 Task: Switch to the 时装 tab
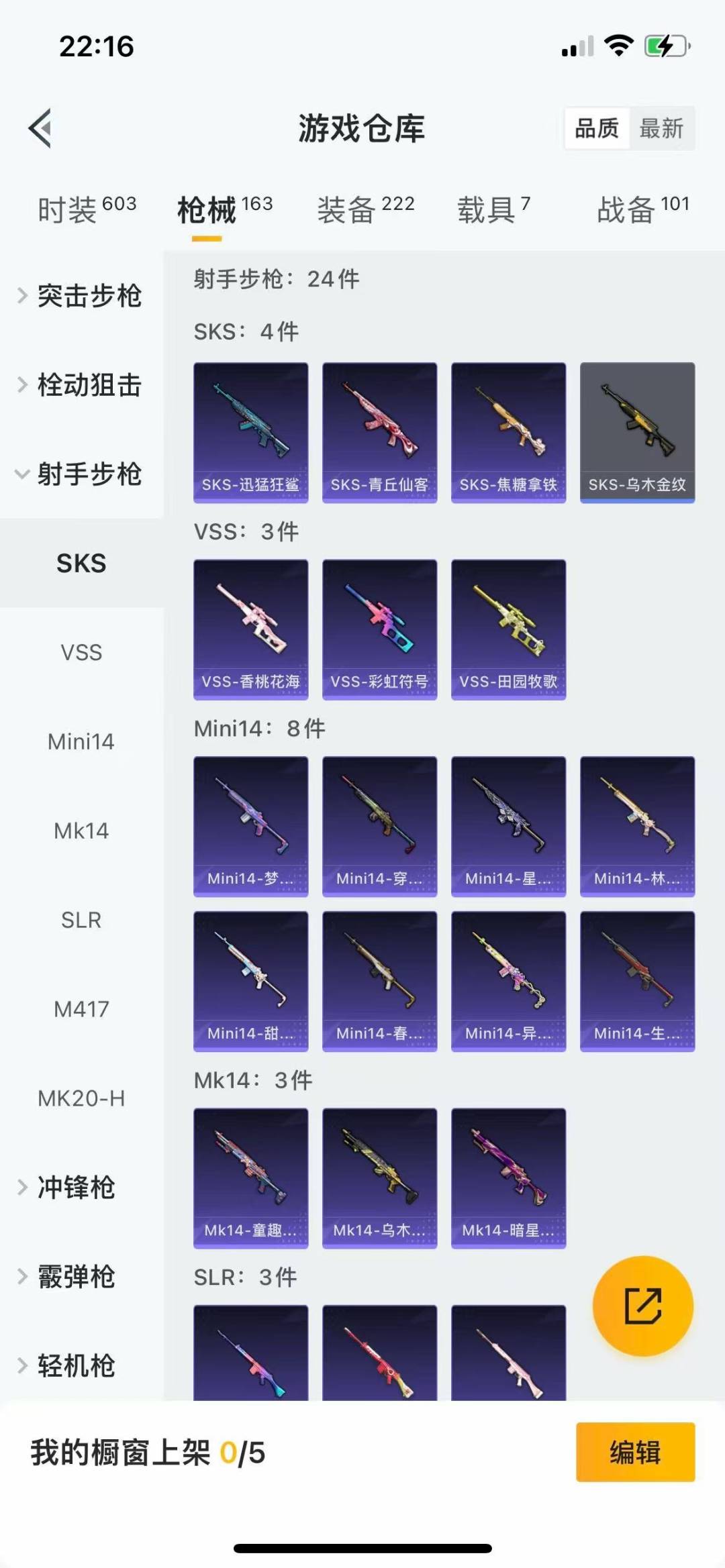[x=87, y=209]
